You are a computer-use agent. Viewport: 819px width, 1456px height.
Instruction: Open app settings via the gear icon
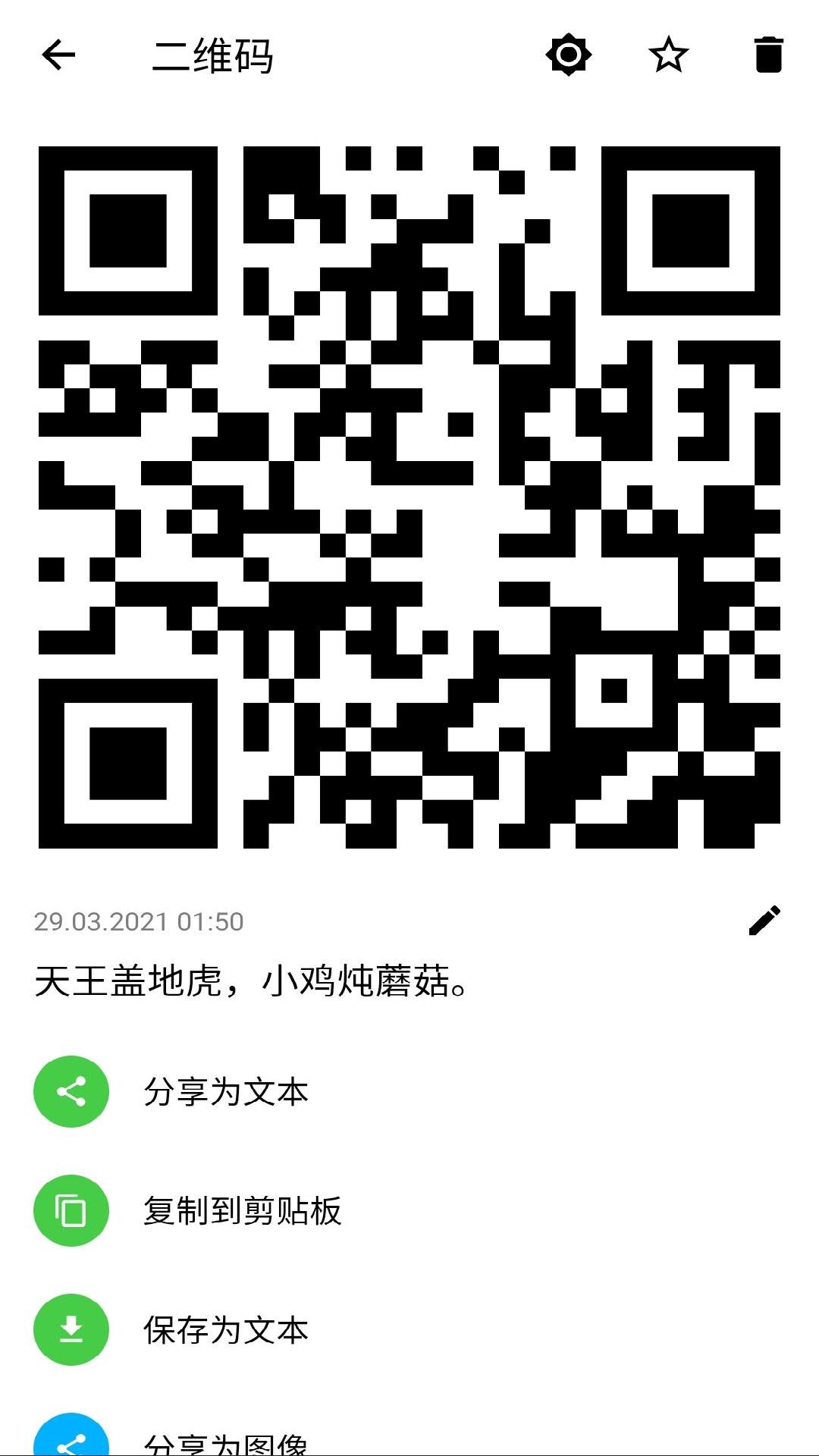point(566,55)
